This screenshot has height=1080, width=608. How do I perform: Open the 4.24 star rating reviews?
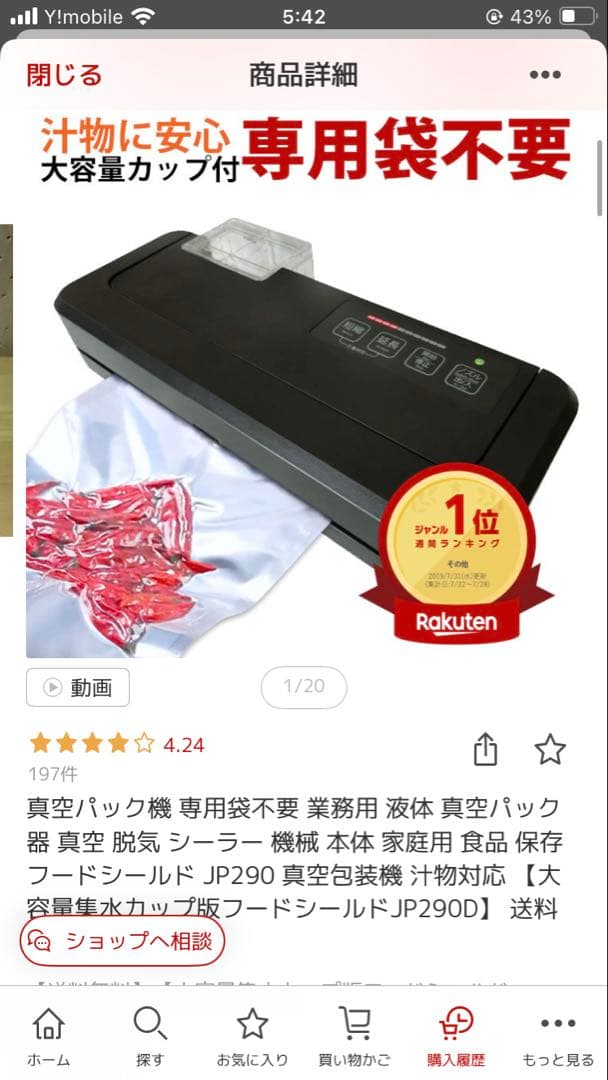coord(117,744)
